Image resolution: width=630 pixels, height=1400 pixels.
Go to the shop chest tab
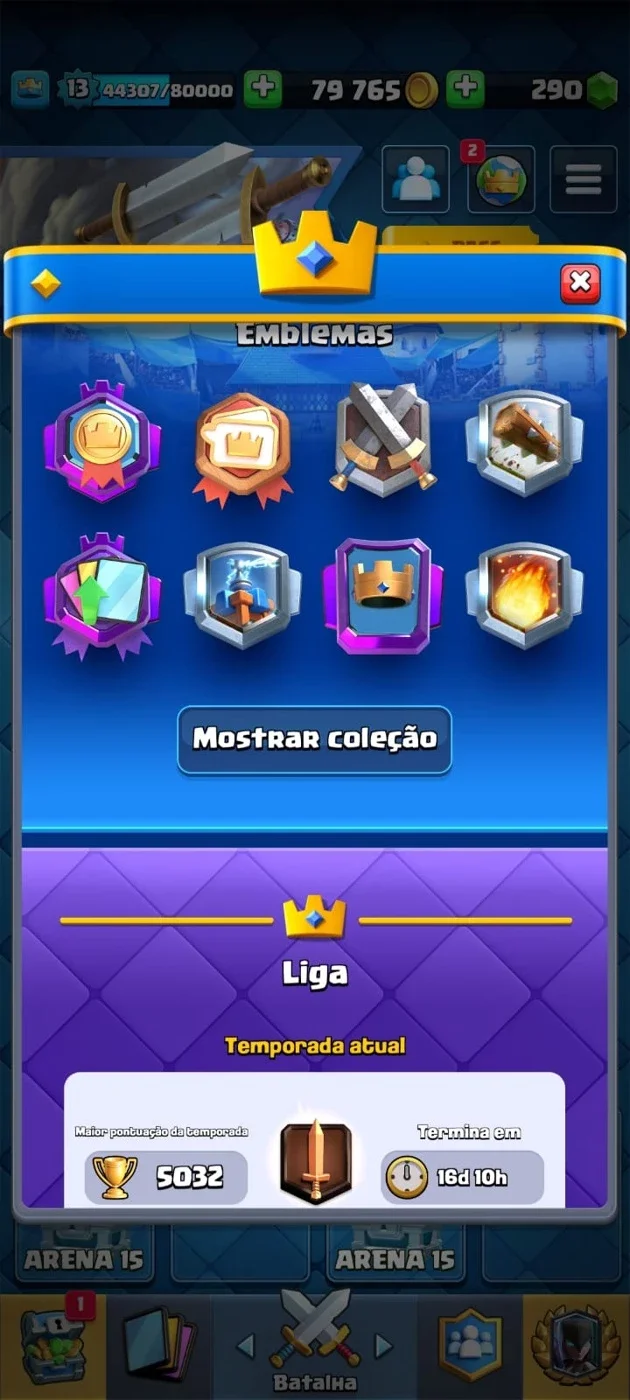tap(52, 1345)
